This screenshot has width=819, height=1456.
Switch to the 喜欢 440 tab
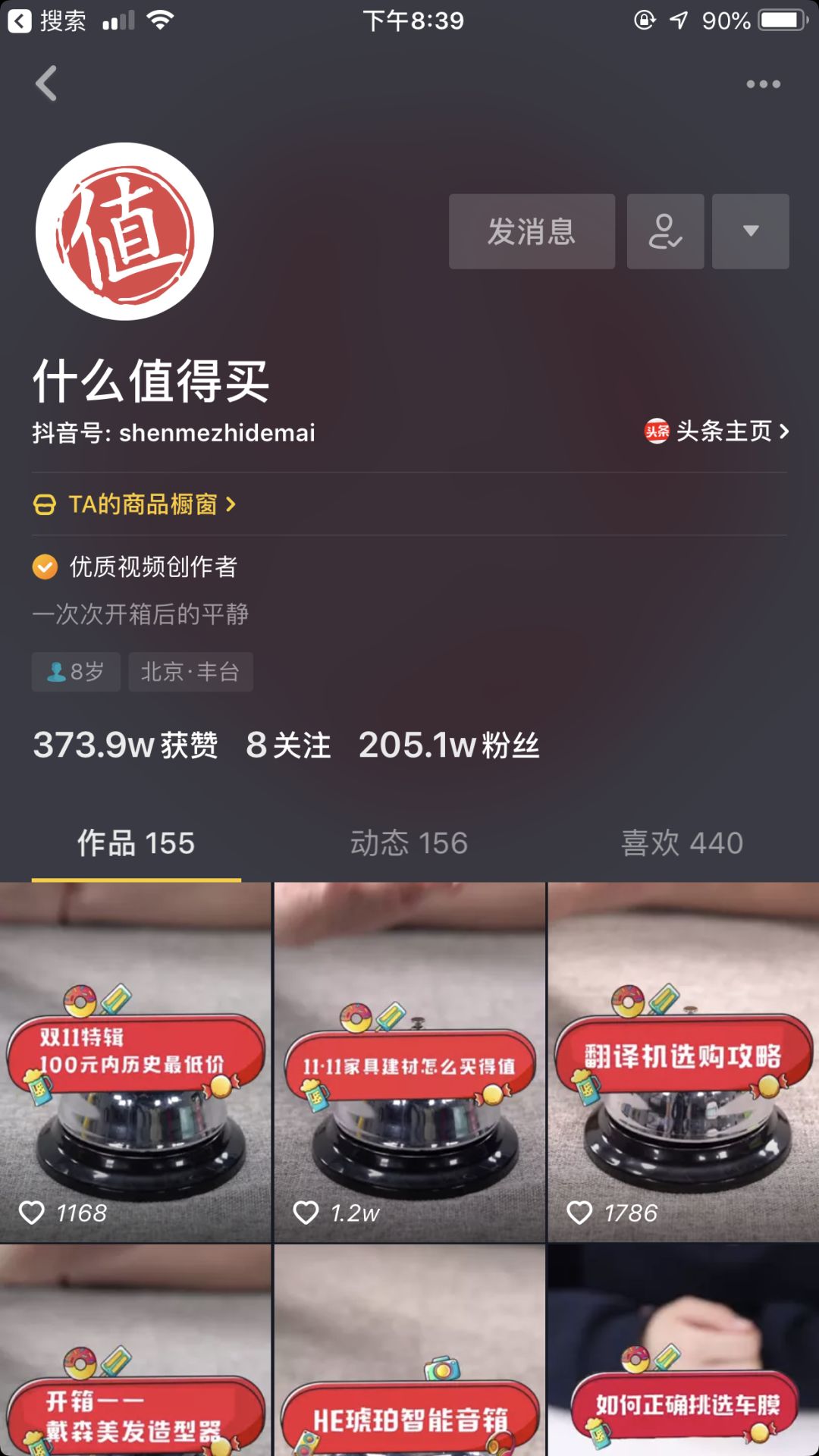point(682,843)
